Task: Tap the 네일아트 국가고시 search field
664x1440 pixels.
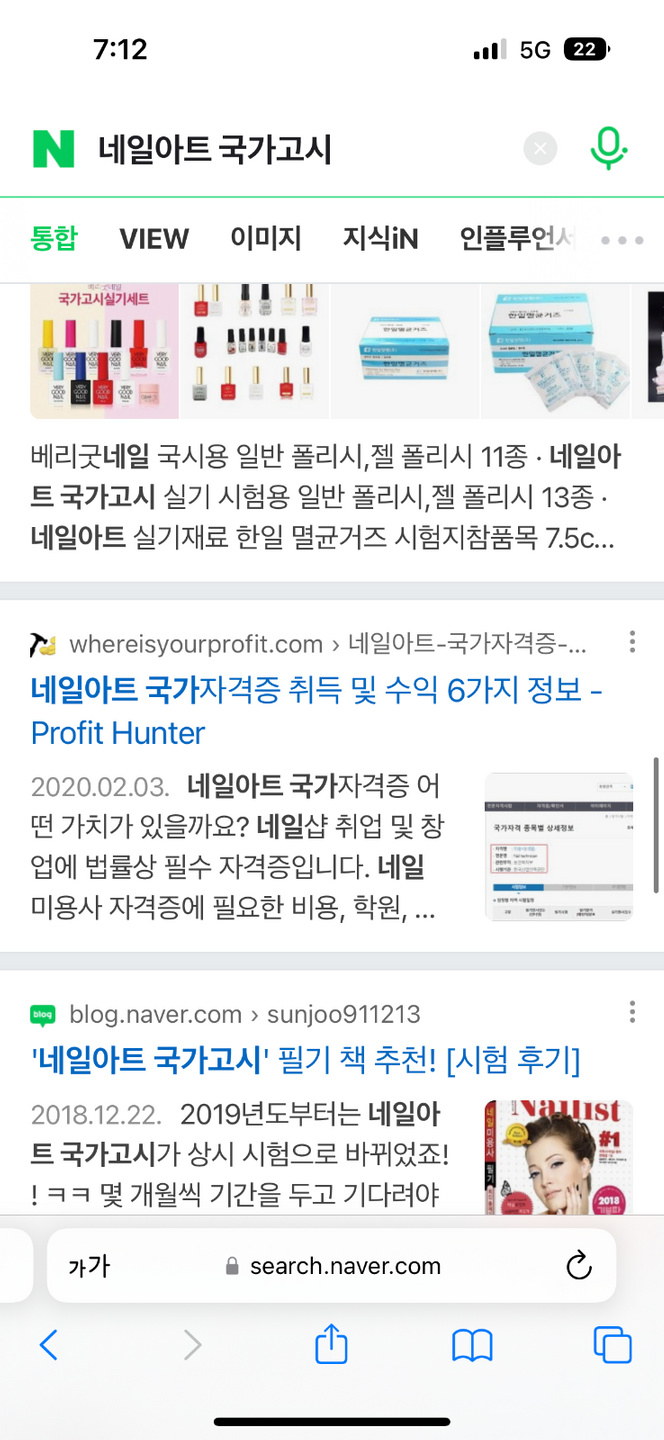Action: tap(300, 150)
